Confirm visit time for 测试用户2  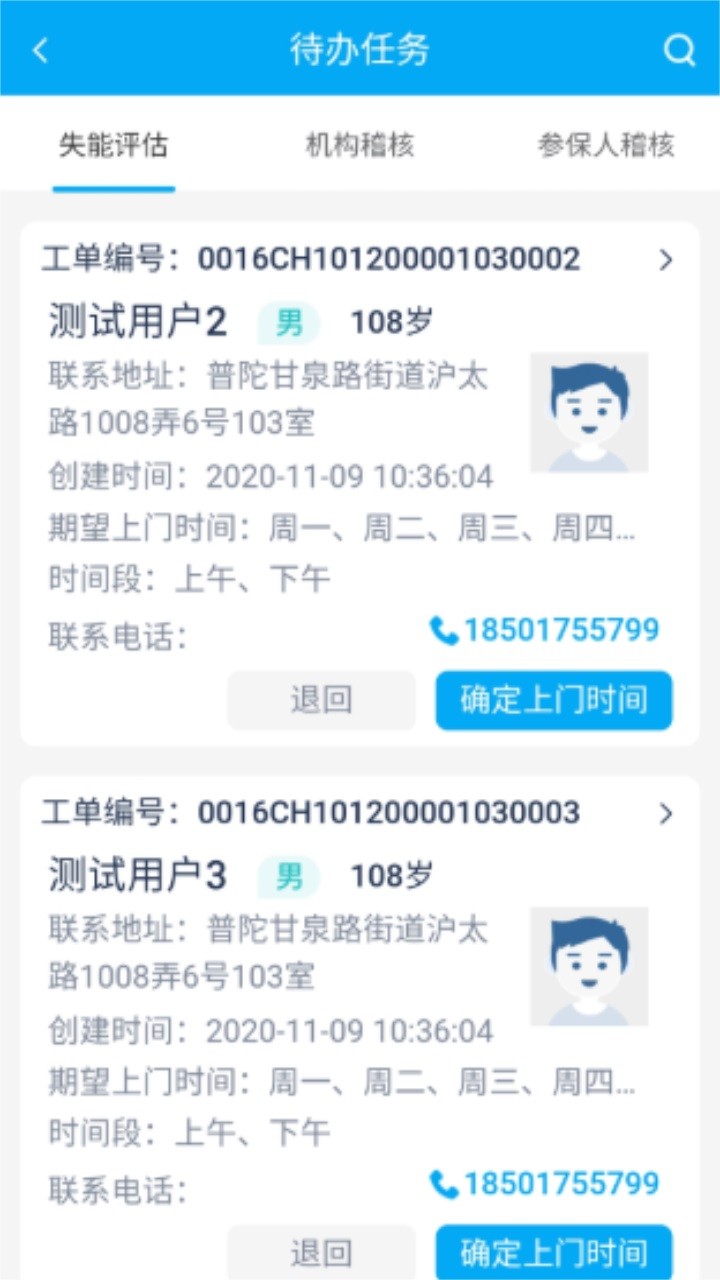click(x=554, y=700)
